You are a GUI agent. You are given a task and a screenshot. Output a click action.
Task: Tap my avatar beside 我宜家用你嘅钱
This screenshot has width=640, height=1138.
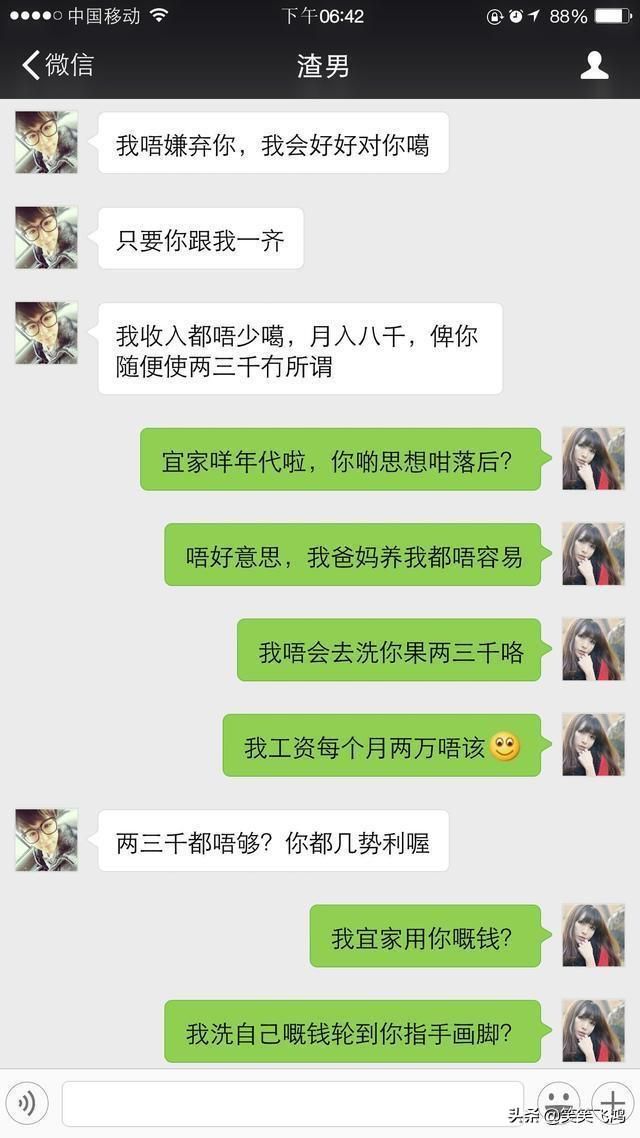pyautogui.click(x=594, y=935)
